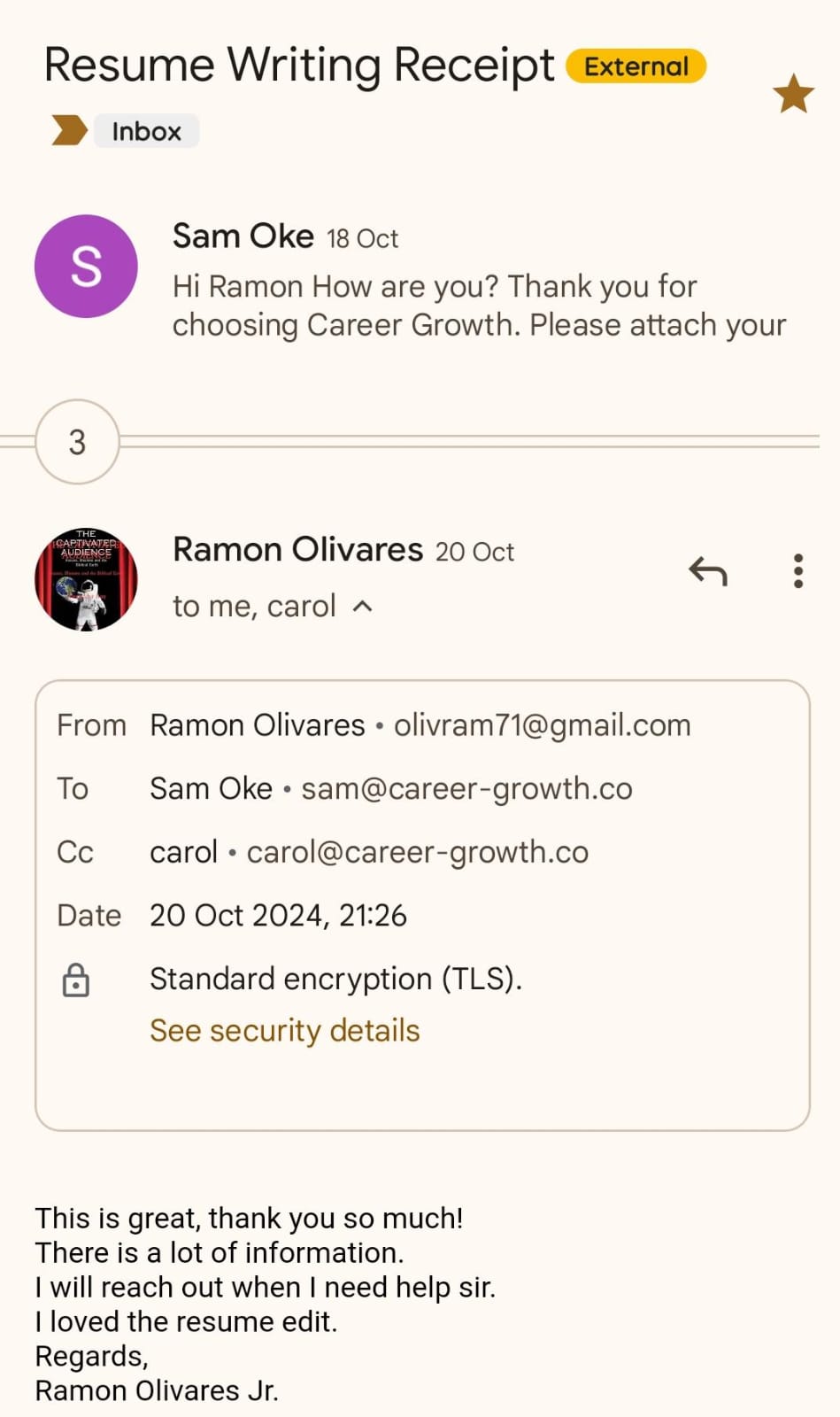This screenshot has width=840, height=1417.
Task: Collapse the recipient details next to 'to me, carol'
Action: pos(362,607)
